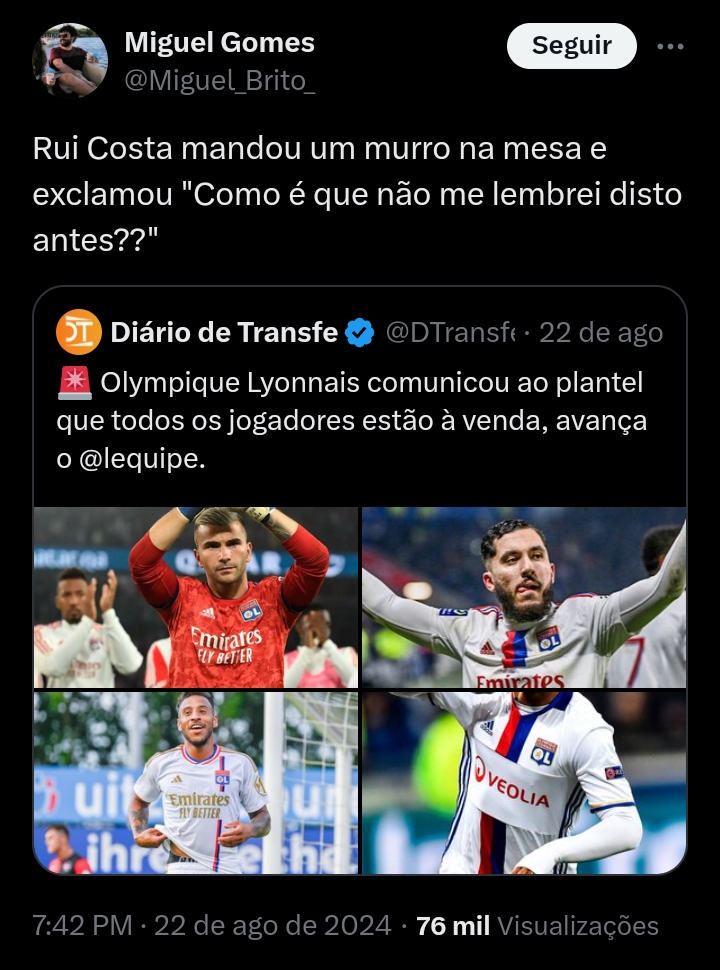This screenshot has height=970, width=720.
Task: View the Veolia jersey photo
Action: click(523, 783)
